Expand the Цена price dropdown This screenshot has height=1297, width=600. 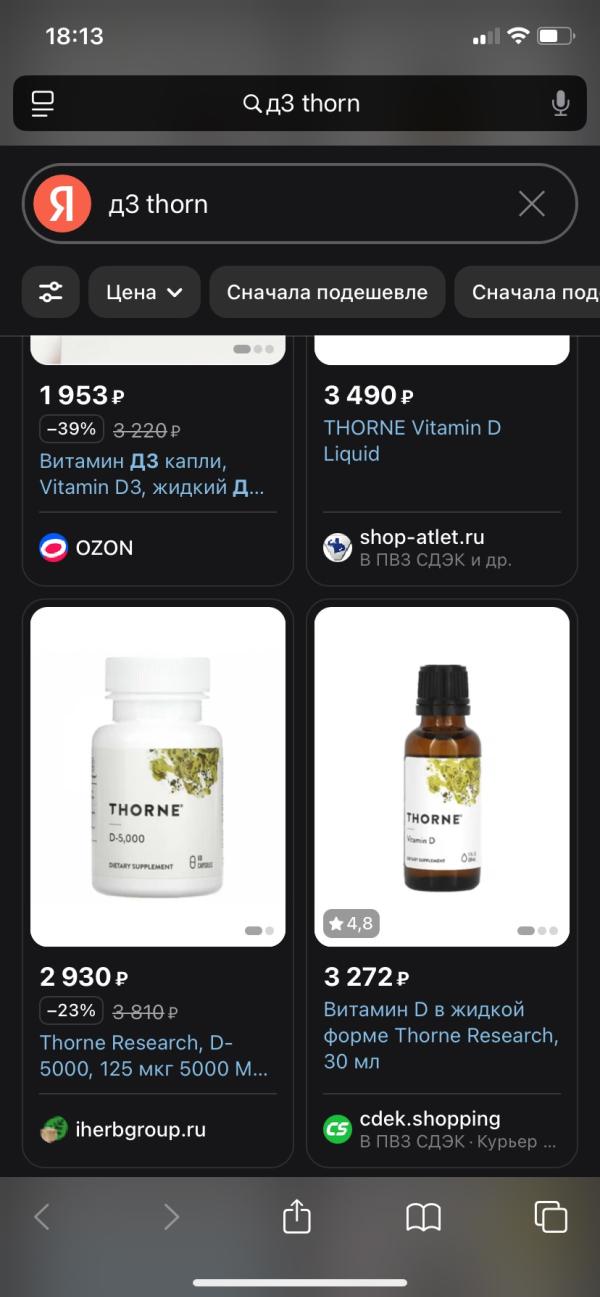(x=145, y=292)
